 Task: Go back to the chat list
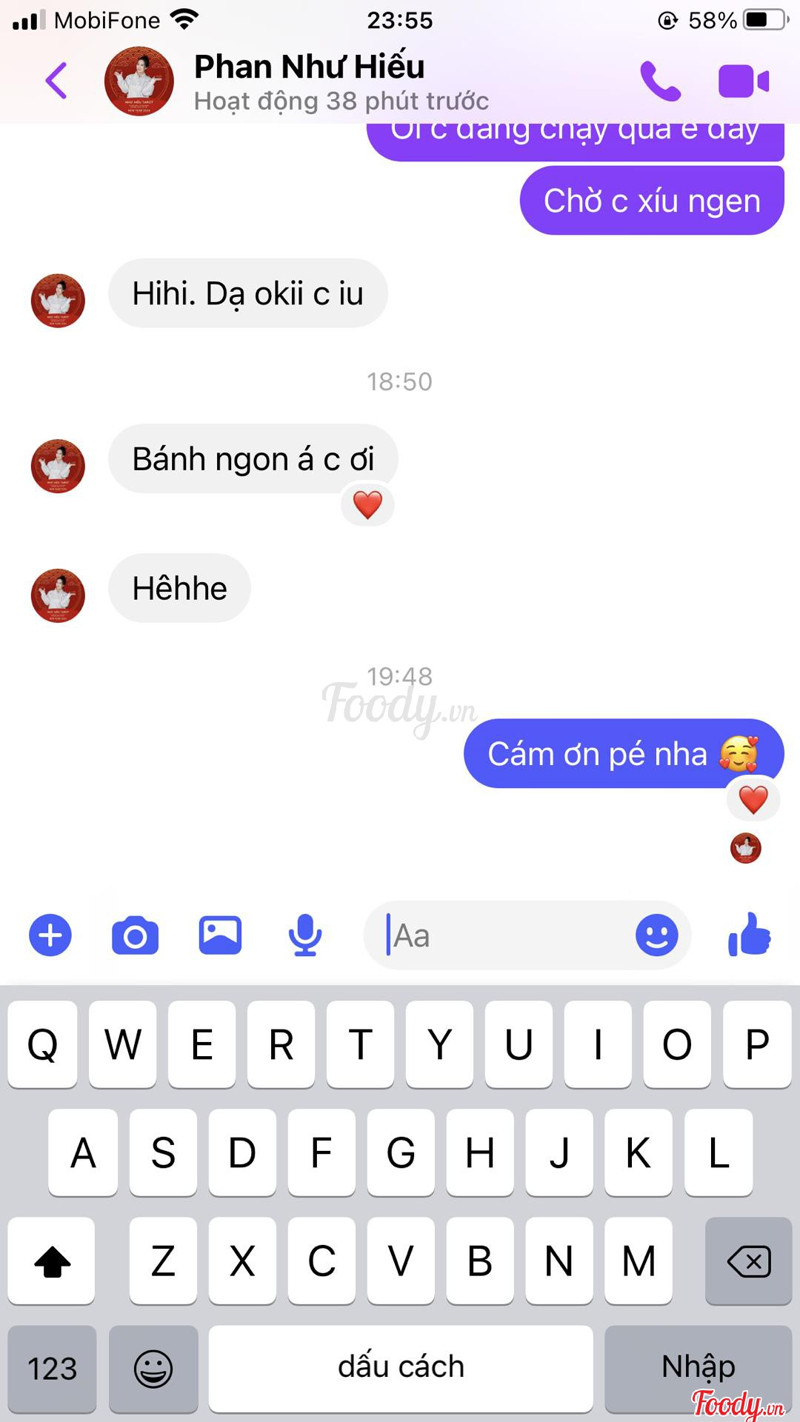pyautogui.click(x=56, y=81)
